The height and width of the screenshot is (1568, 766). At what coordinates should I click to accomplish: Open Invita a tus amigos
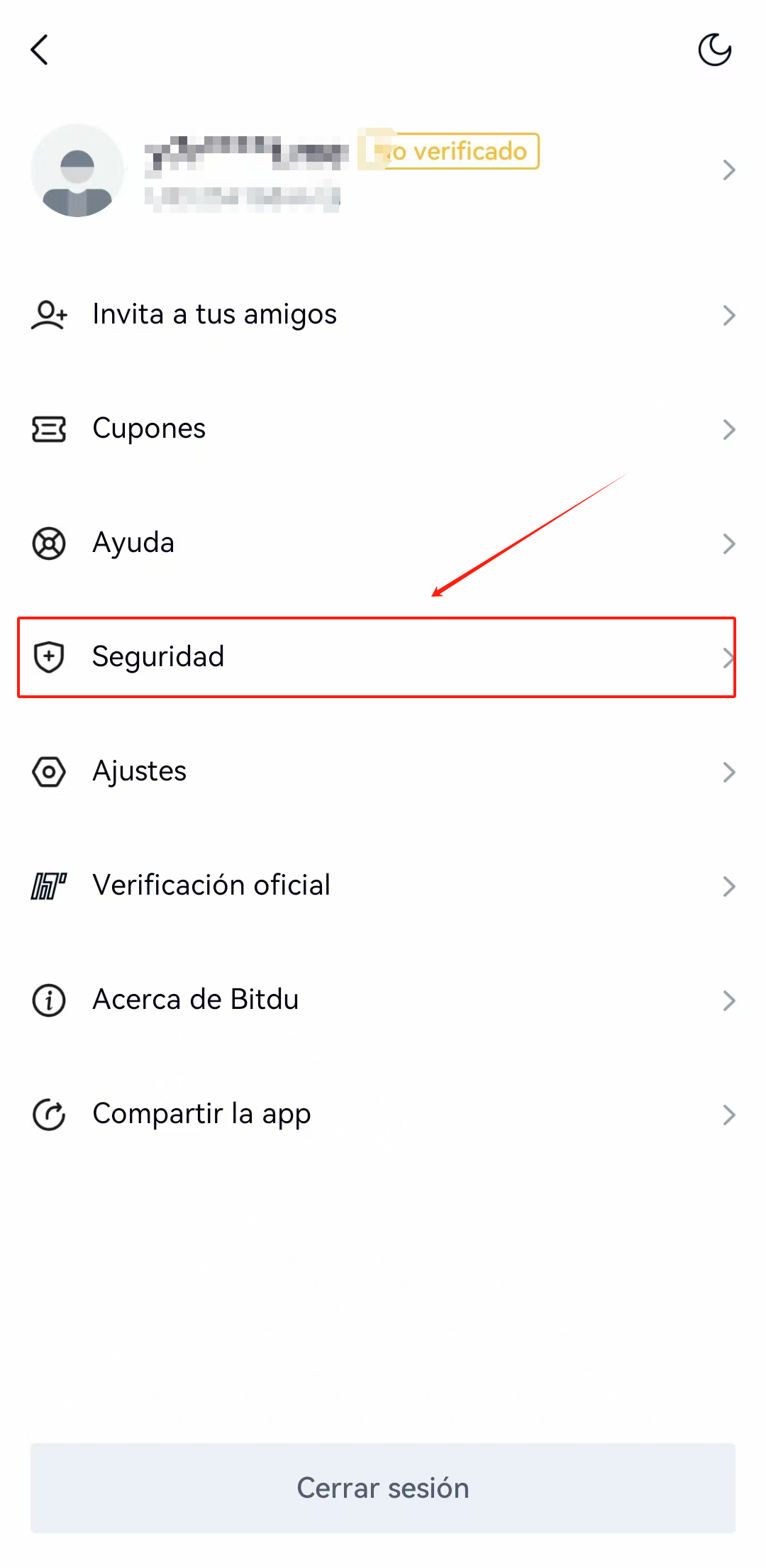coord(214,314)
